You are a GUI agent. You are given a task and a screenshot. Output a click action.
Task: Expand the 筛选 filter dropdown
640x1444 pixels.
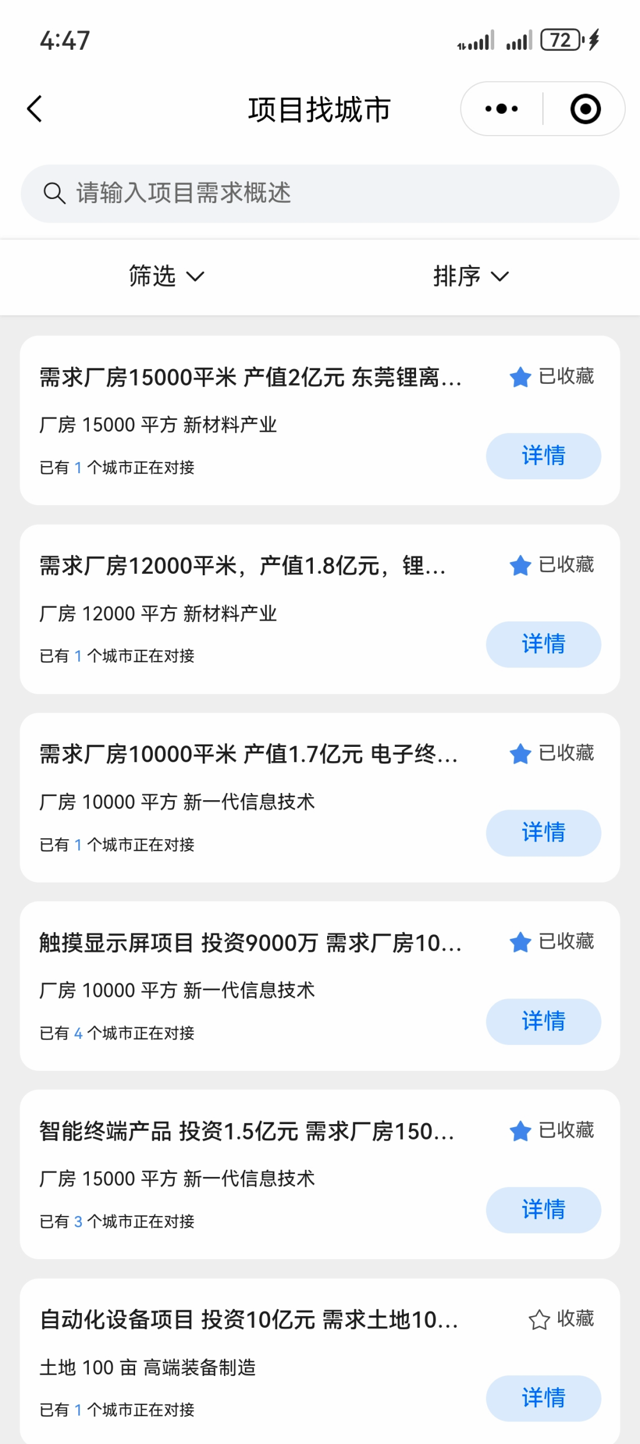(x=166, y=276)
